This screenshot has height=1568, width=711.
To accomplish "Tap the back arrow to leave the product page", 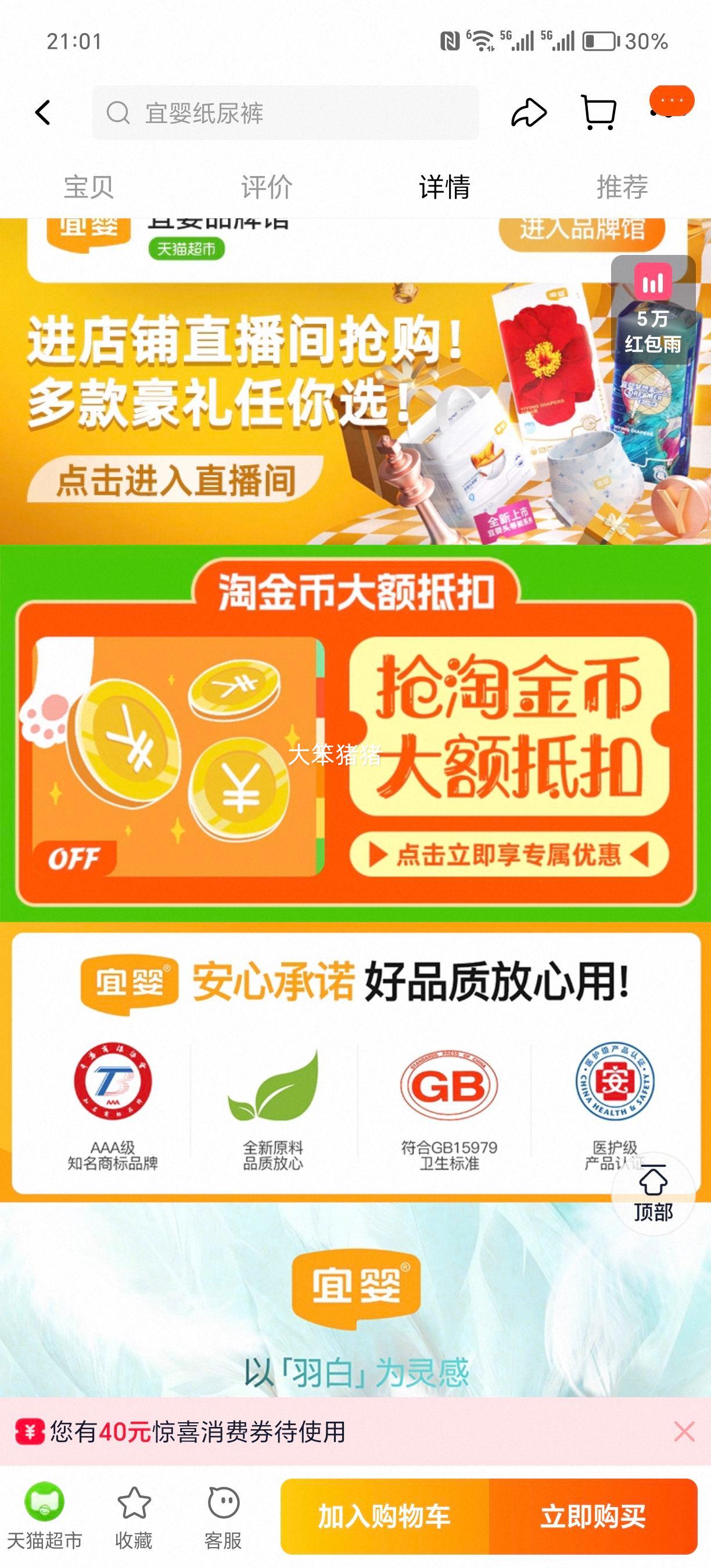I will [42, 113].
